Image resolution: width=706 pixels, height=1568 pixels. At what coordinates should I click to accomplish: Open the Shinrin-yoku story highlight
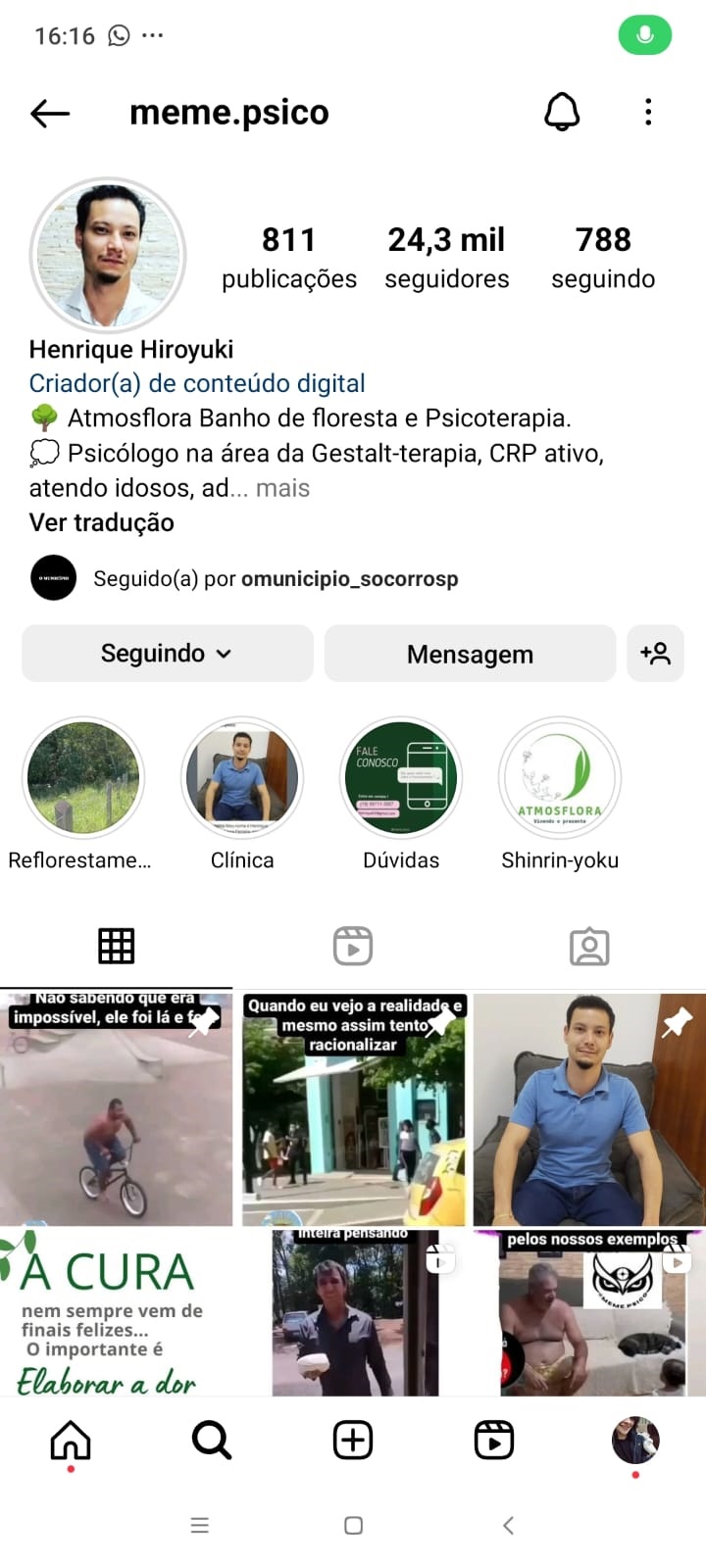coord(560,778)
